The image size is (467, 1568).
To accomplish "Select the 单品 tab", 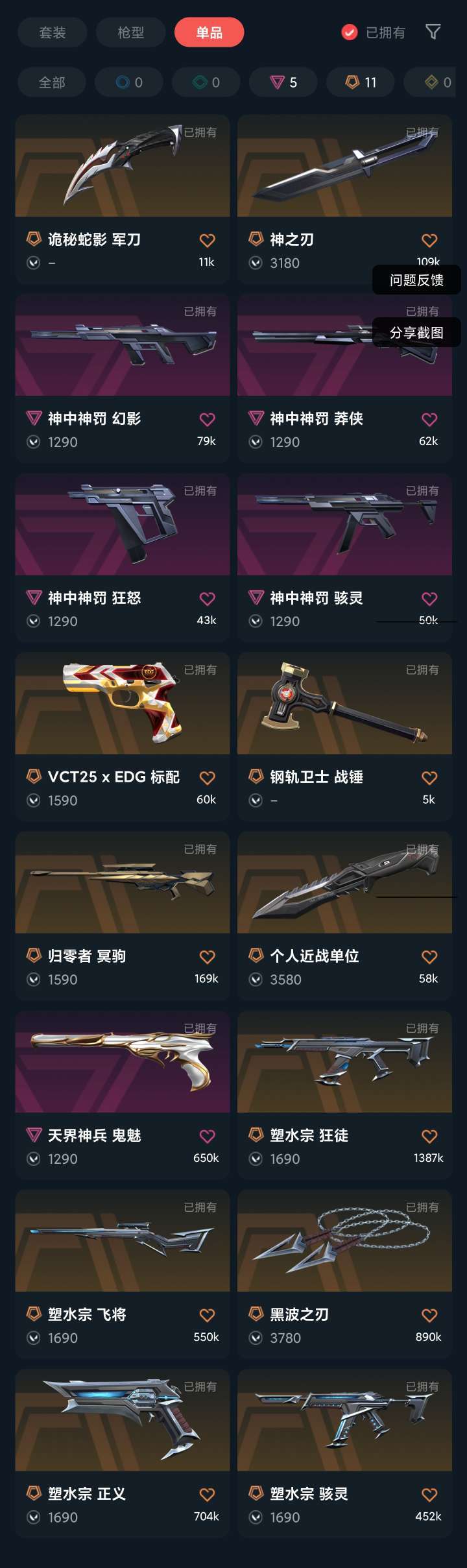I will click(209, 32).
